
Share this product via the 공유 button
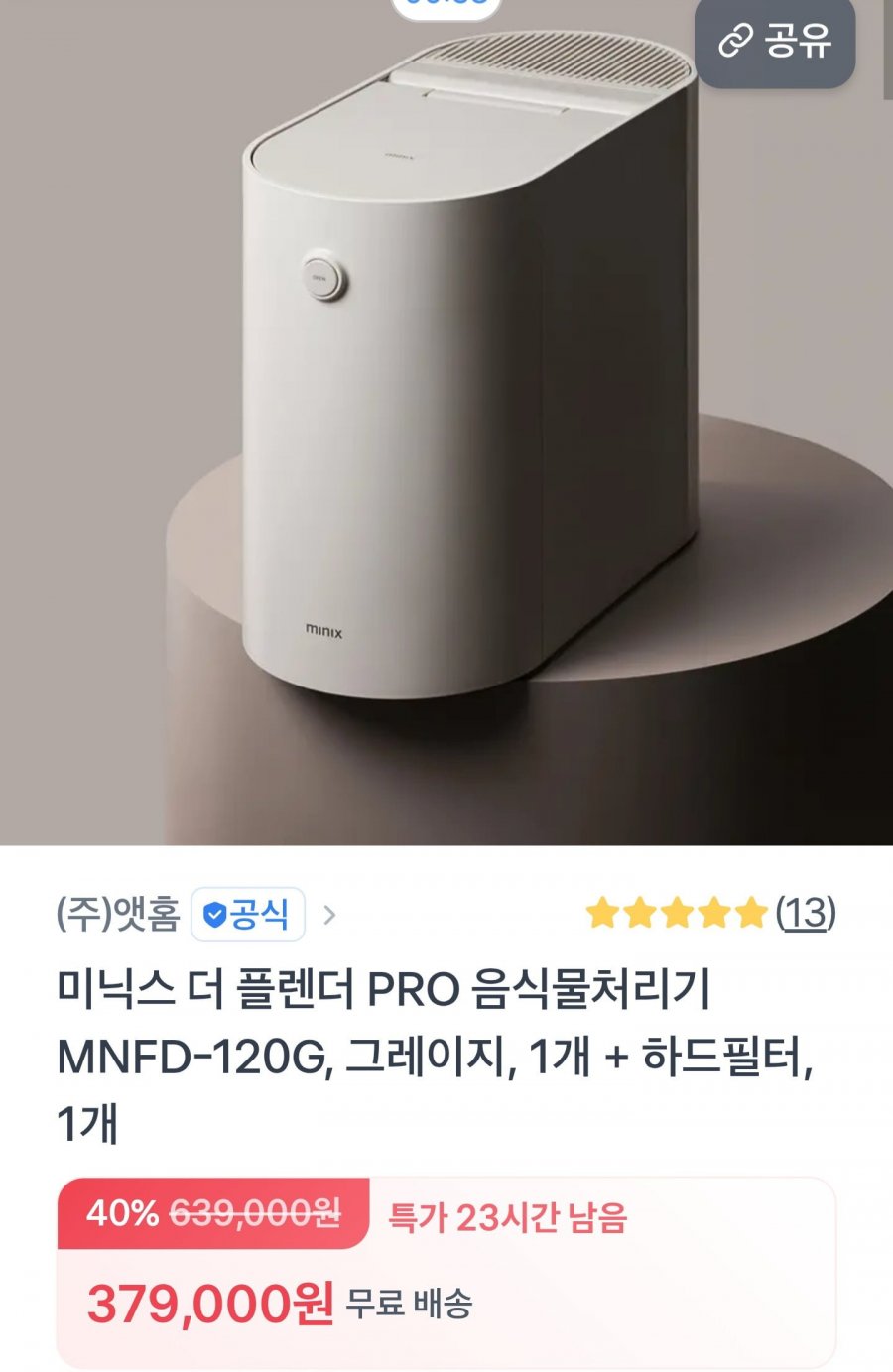775,42
